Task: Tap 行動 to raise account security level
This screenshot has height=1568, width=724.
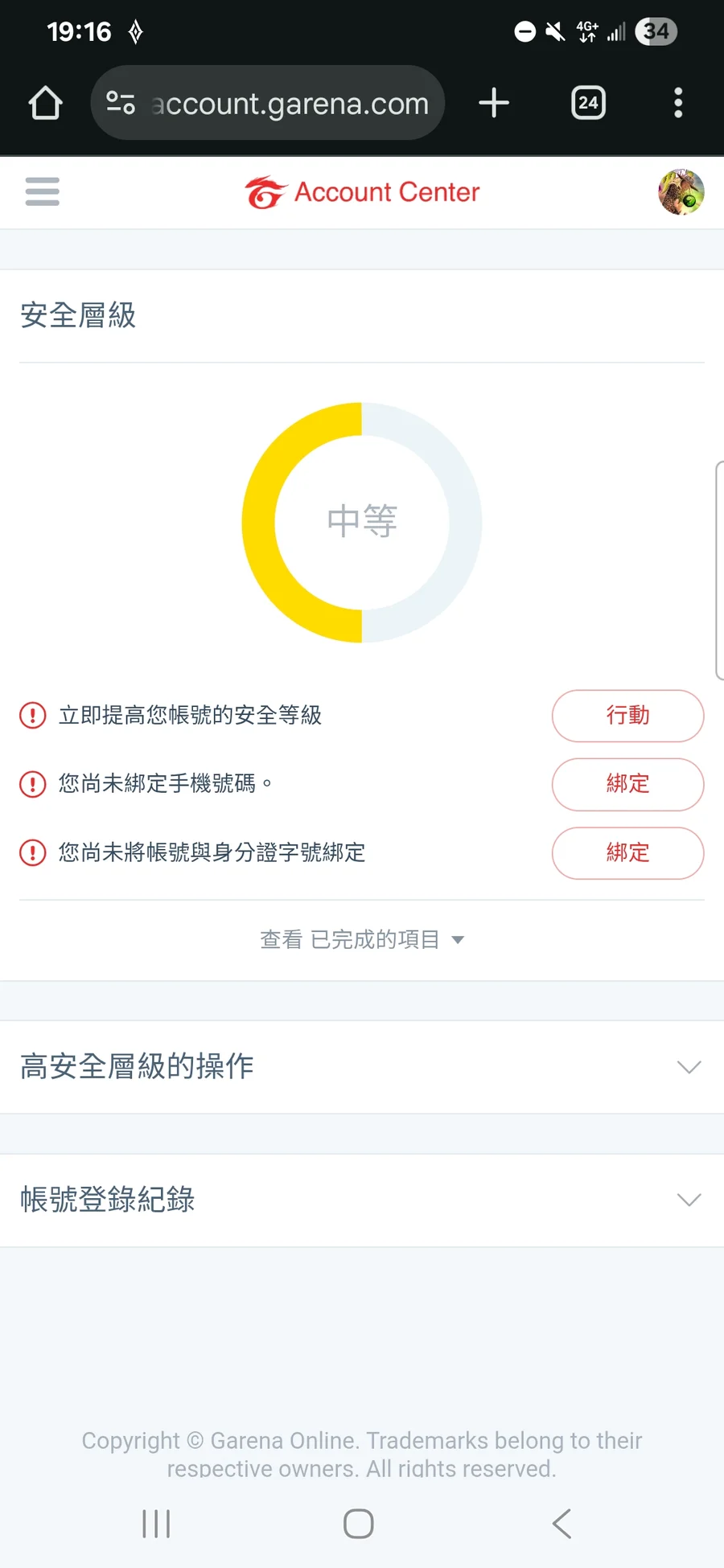Action: click(x=627, y=716)
